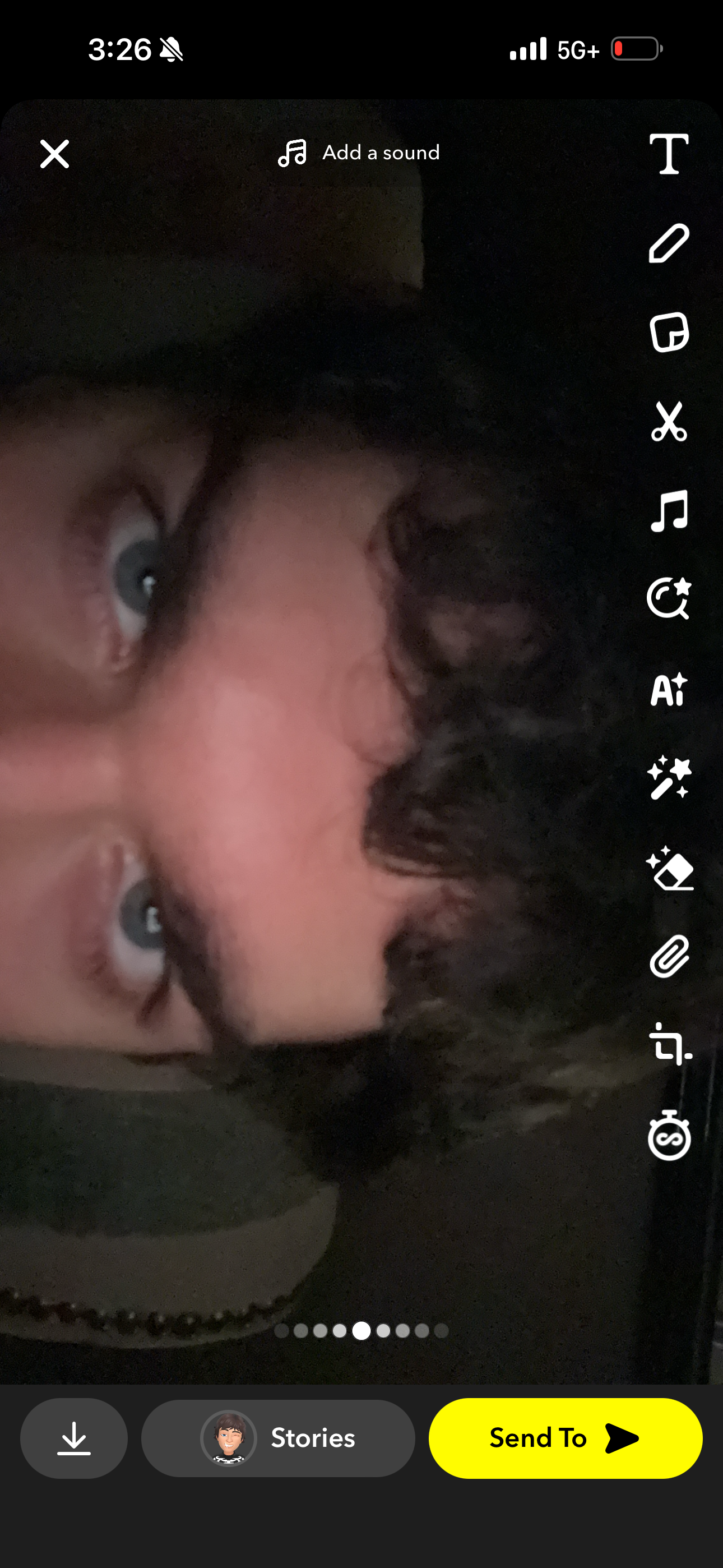Open the scissors cutout tool
This screenshot has height=1568, width=723.
point(669,421)
